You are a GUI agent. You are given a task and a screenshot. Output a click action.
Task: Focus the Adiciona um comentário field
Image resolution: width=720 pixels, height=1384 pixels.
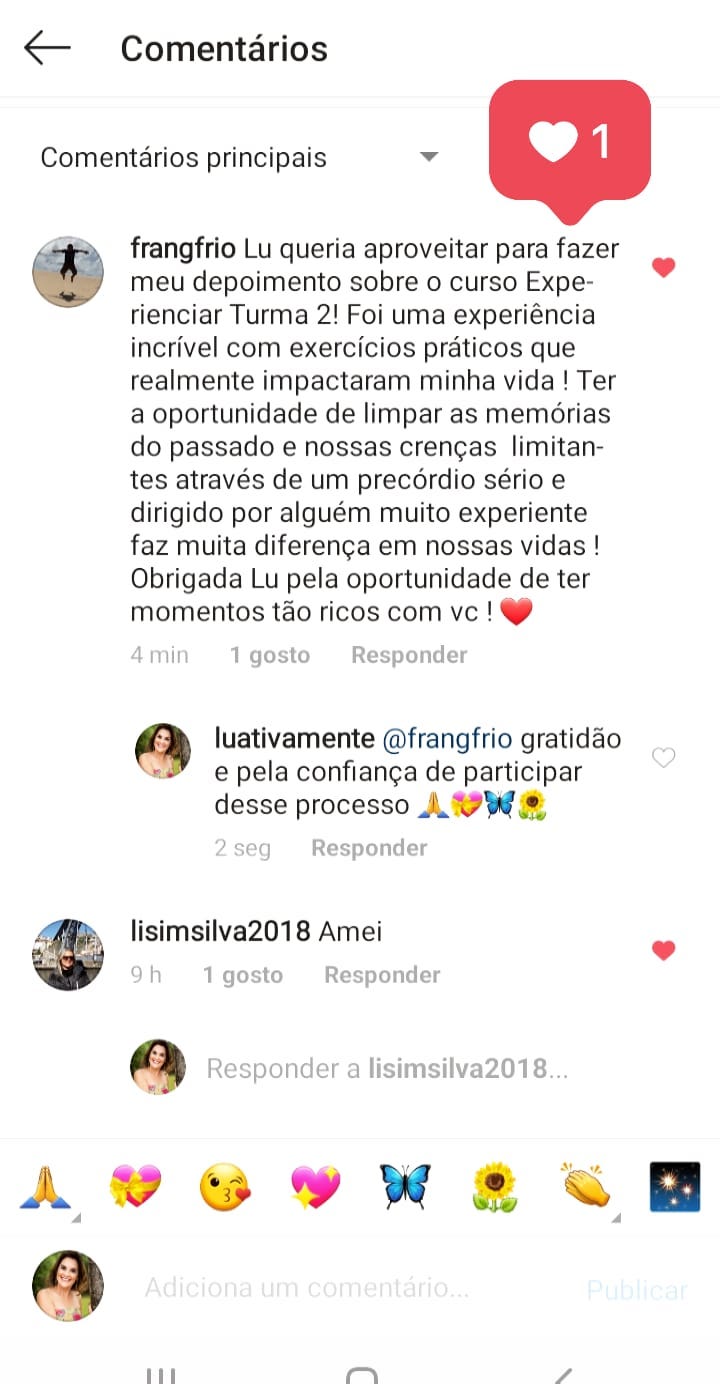click(307, 1287)
